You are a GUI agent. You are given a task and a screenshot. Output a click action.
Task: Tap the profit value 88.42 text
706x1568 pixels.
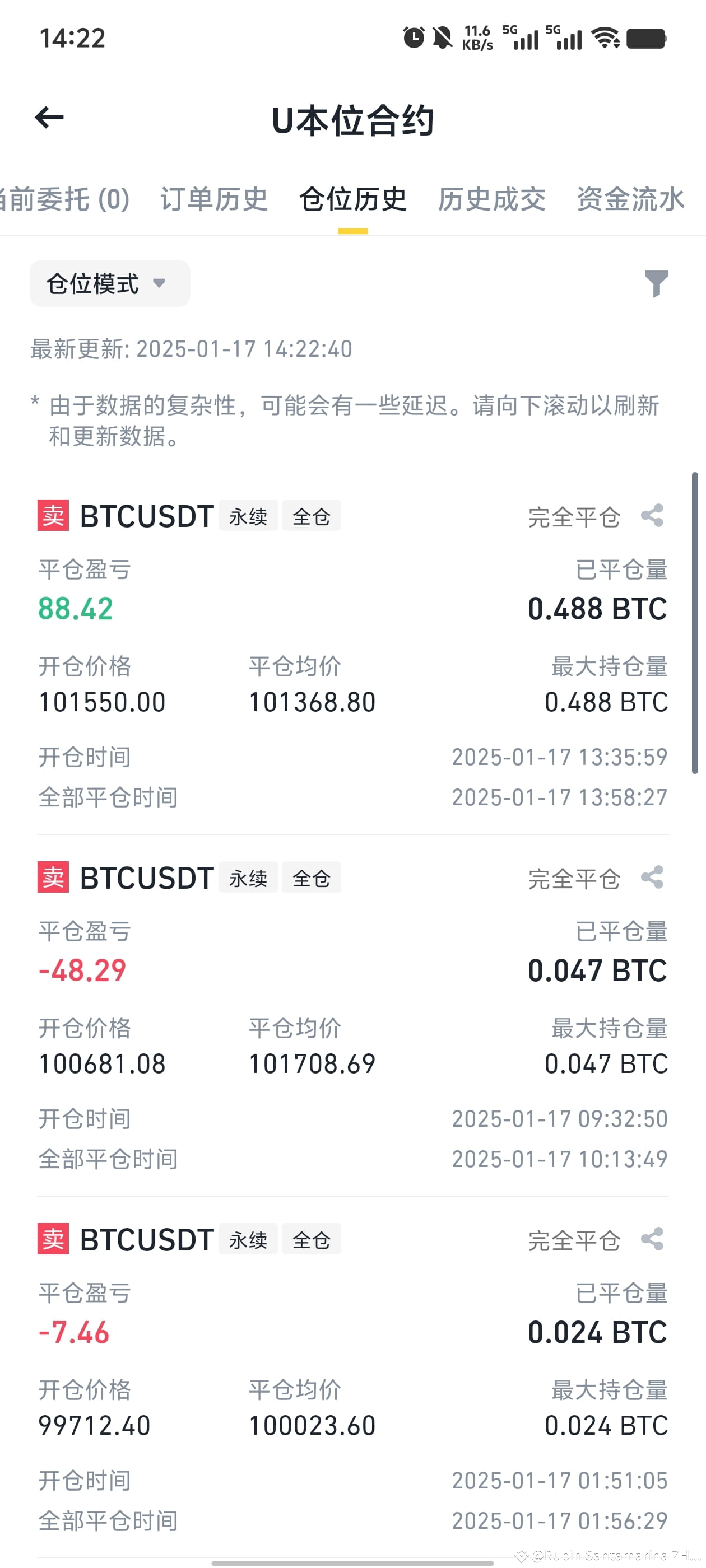pyautogui.click(x=75, y=607)
